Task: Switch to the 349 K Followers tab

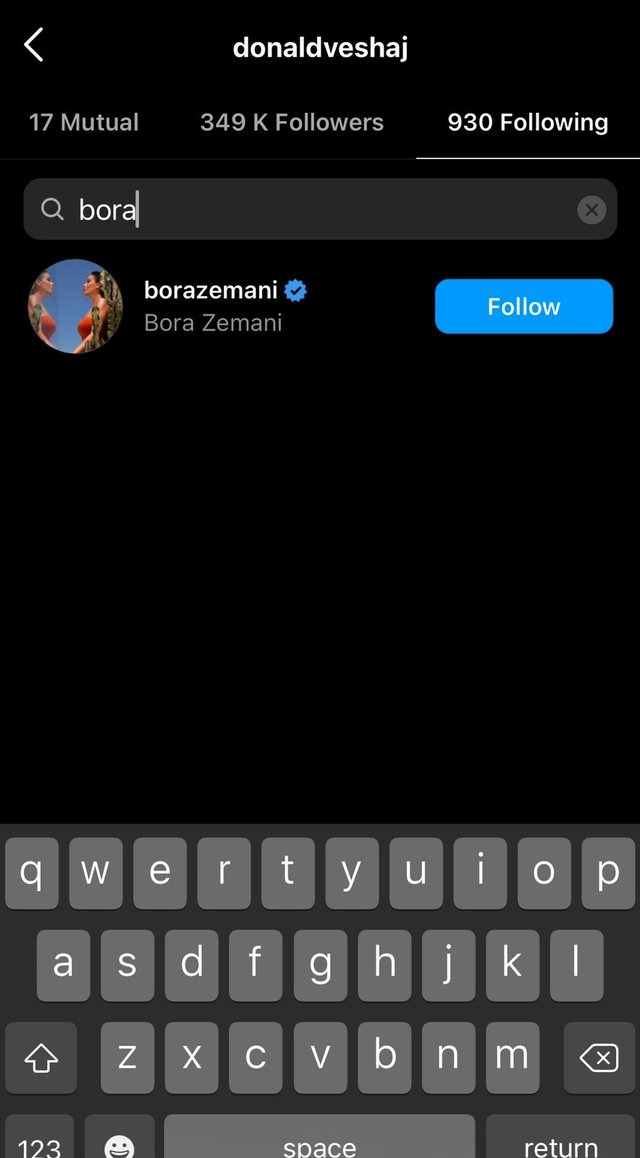Action: pyautogui.click(x=292, y=123)
